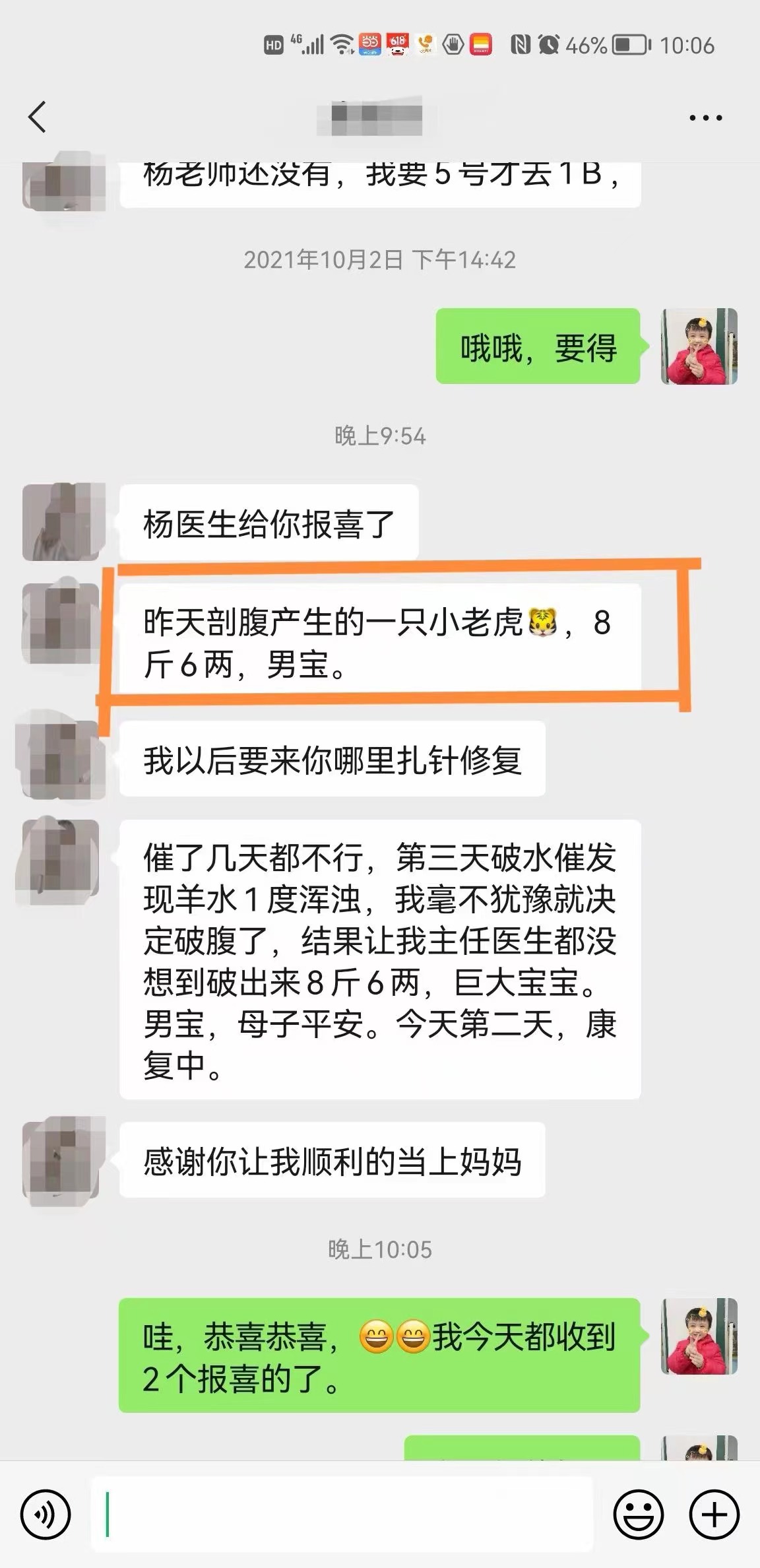
Task: Tap my avatar beside 哇，恭喜恭喜 message
Action: 699,1336
